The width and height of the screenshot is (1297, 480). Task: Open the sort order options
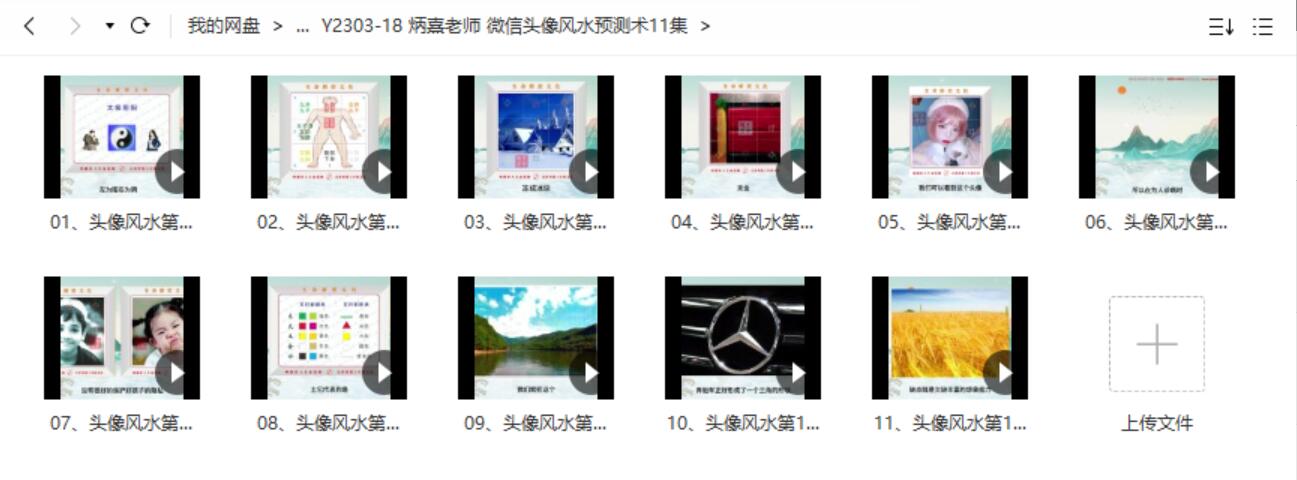pos(1221,27)
